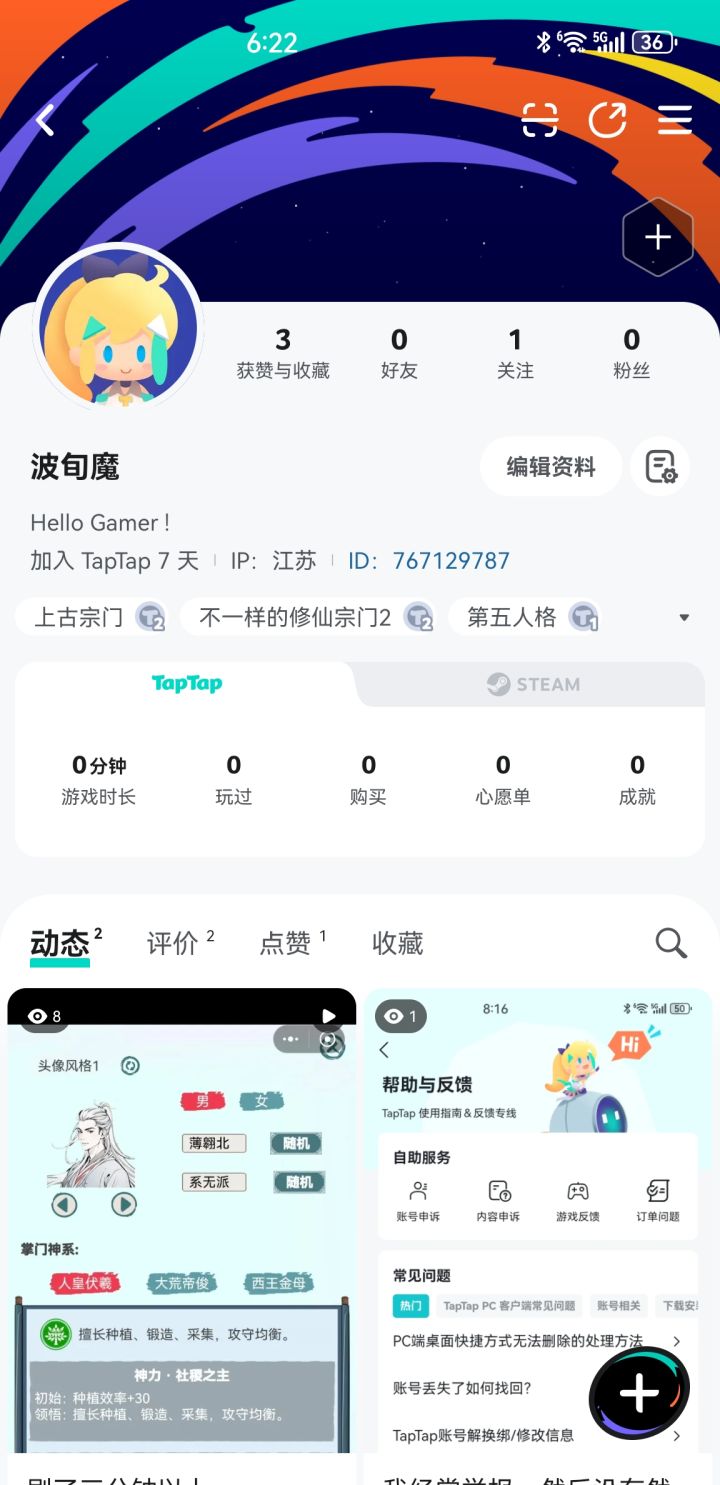Open the 粉丝 followers list
This screenshot has height=1485, width=720.
tap(631, 354)
